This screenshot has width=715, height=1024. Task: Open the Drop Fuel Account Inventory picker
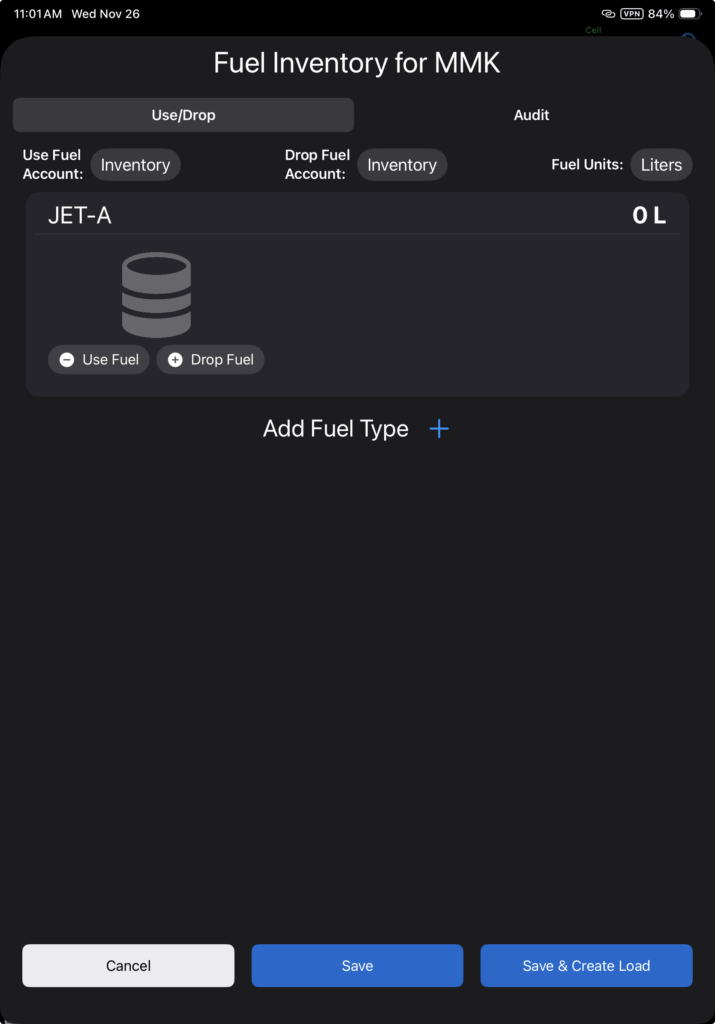click(x=401, y=165)
